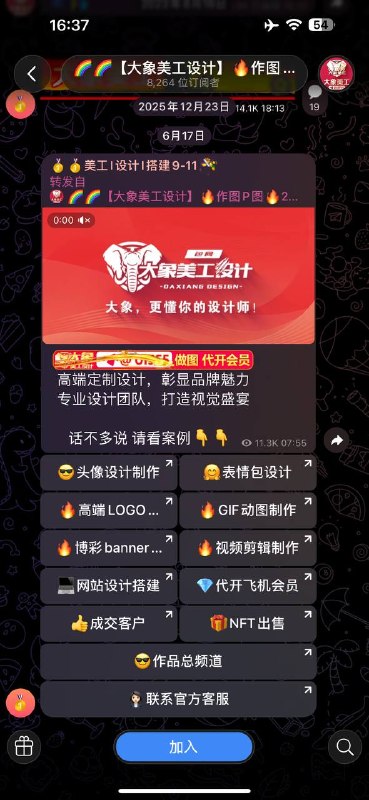Share this post with the forward arrow
369x800 pixels.
click(337, 441)
